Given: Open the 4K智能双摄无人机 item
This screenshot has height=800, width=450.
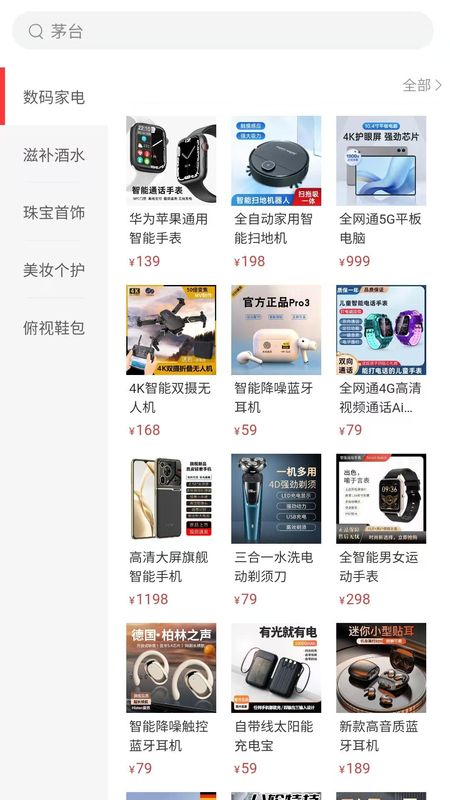Looking at the screenshot, I should click(x=171, y=362).
